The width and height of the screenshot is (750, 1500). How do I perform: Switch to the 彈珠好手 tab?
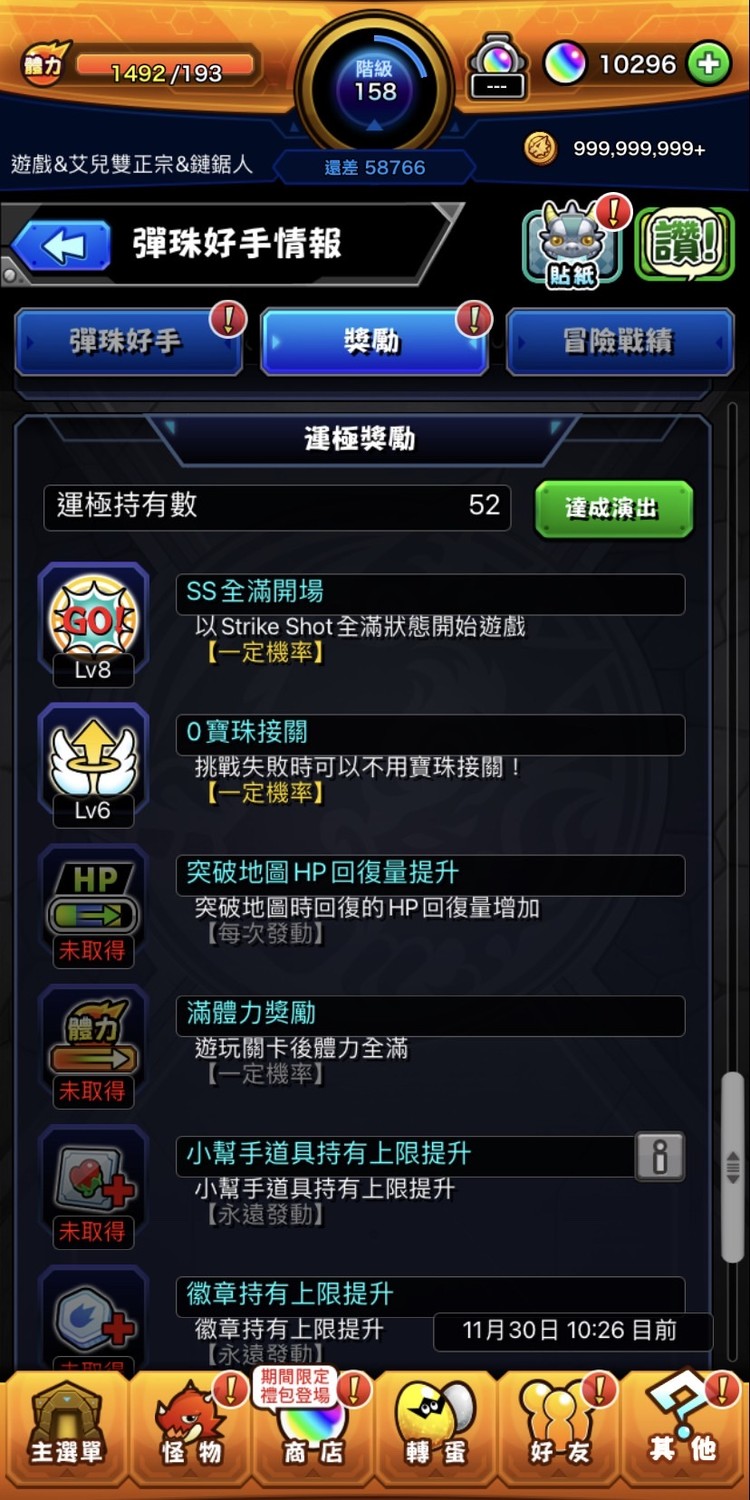[128, 343]
